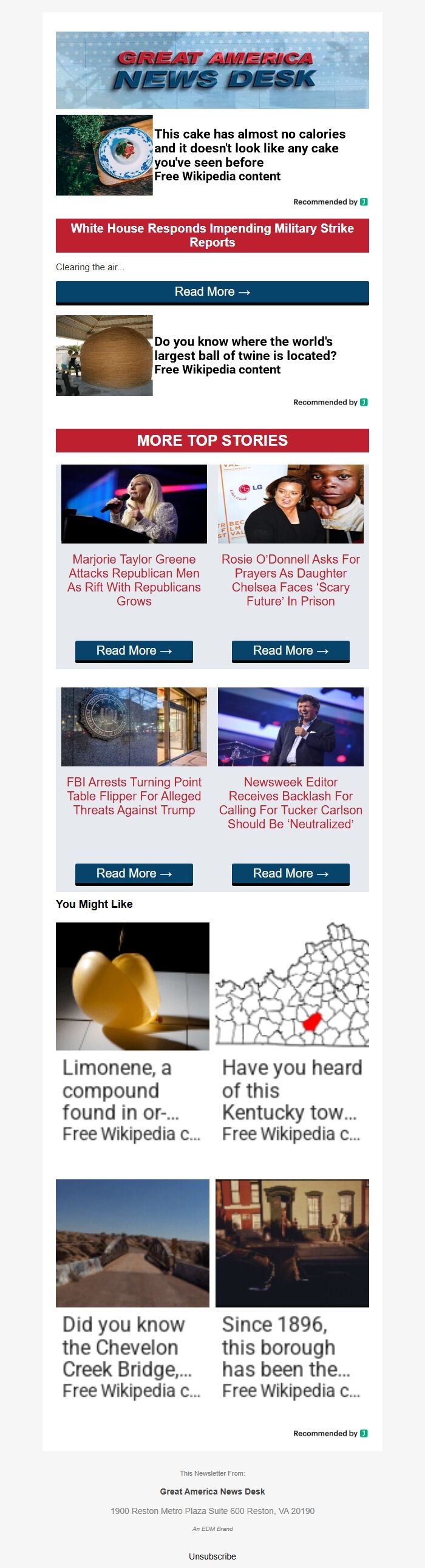Open the Limonene compound recommendation card
The height and width of the screenshot is (1568, 425).
[x=132, y=1032]
